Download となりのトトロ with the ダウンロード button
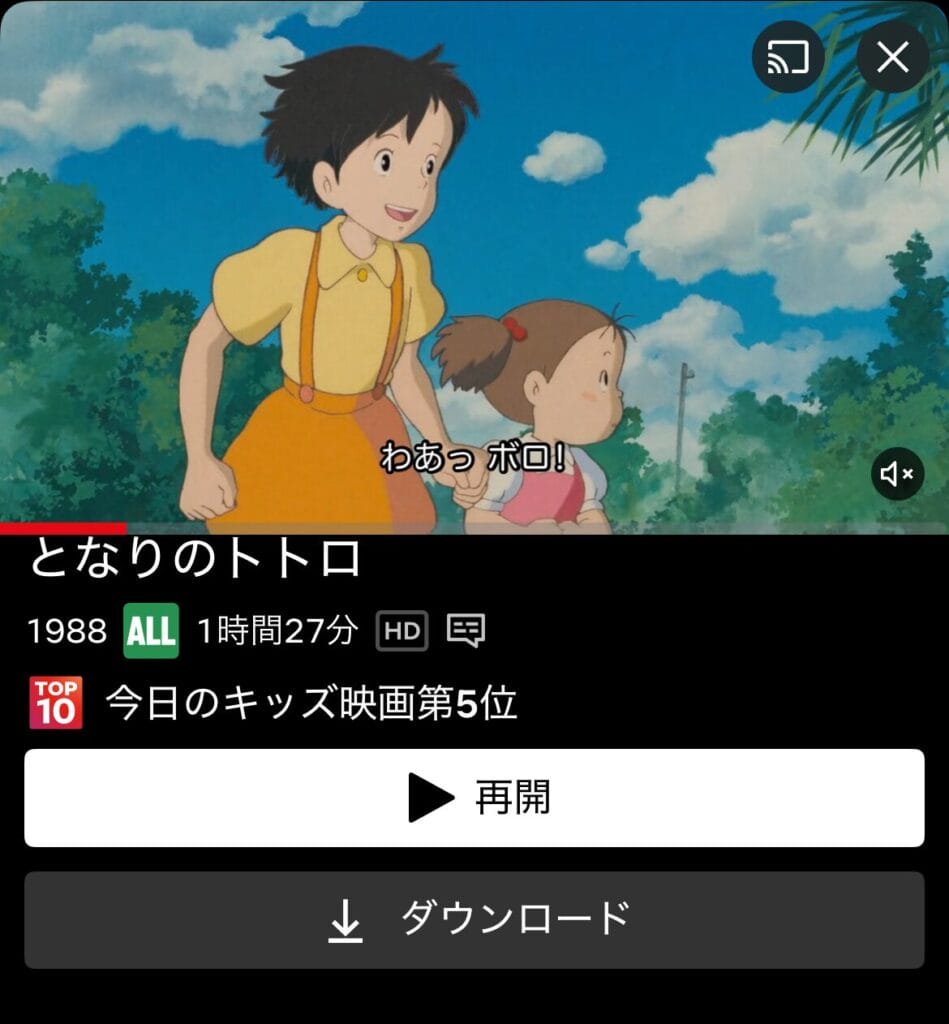The height and width of the screenshot is (1024, 949). [474, 920]
